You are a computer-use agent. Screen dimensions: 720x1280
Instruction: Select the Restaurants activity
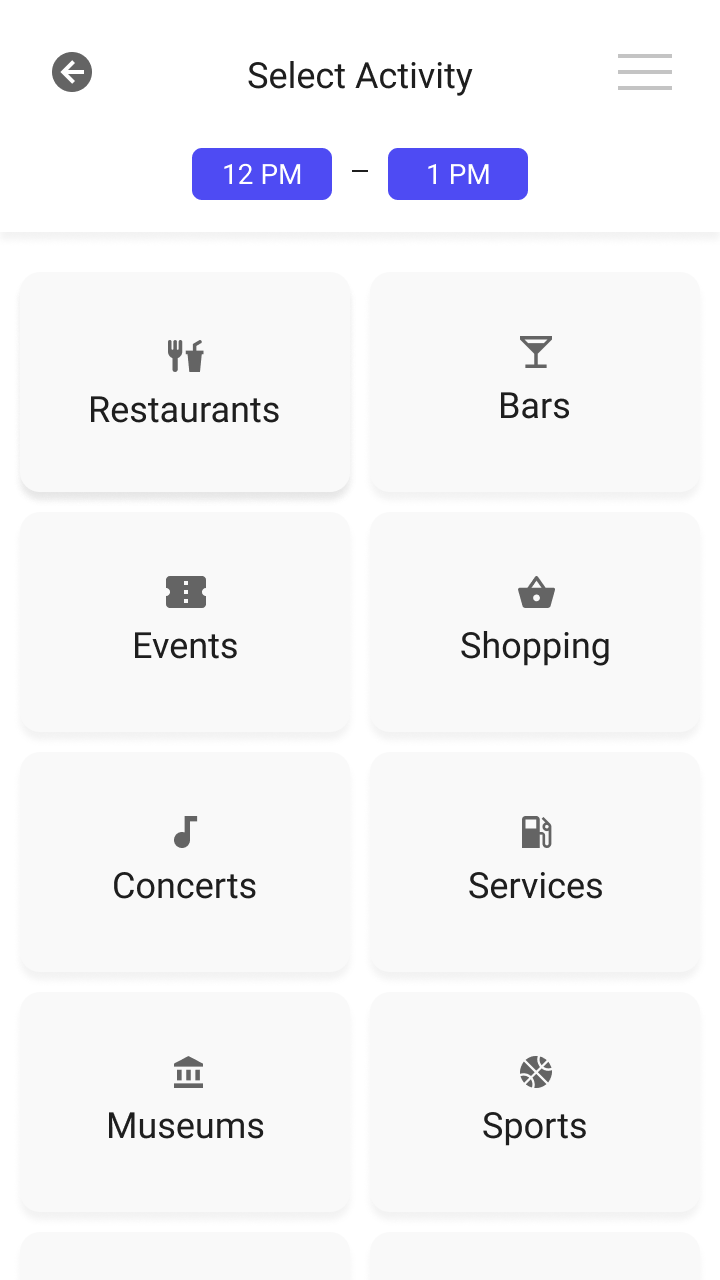[185, 382]
